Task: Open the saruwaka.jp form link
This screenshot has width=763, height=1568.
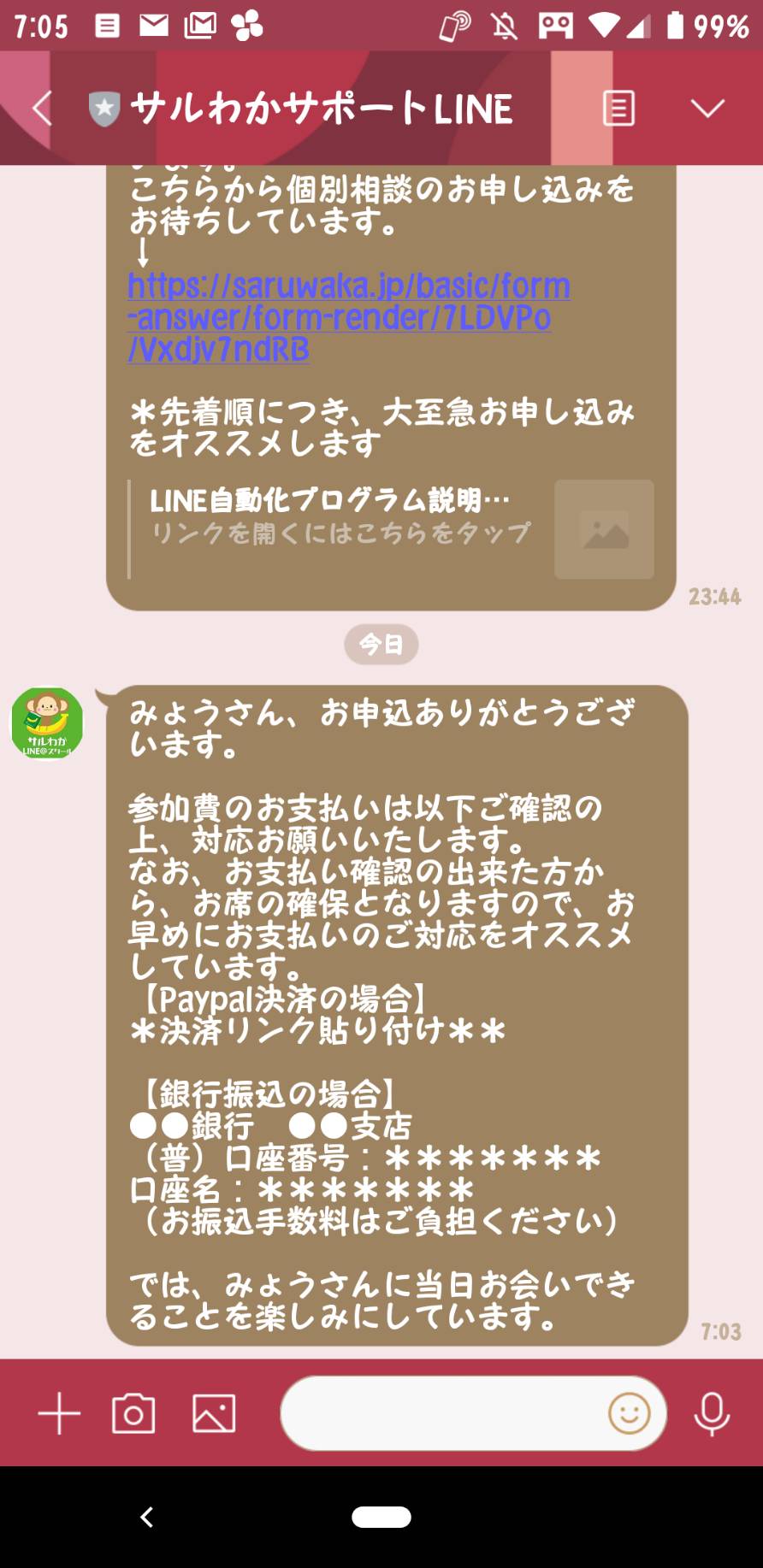Action: point(349,317)
